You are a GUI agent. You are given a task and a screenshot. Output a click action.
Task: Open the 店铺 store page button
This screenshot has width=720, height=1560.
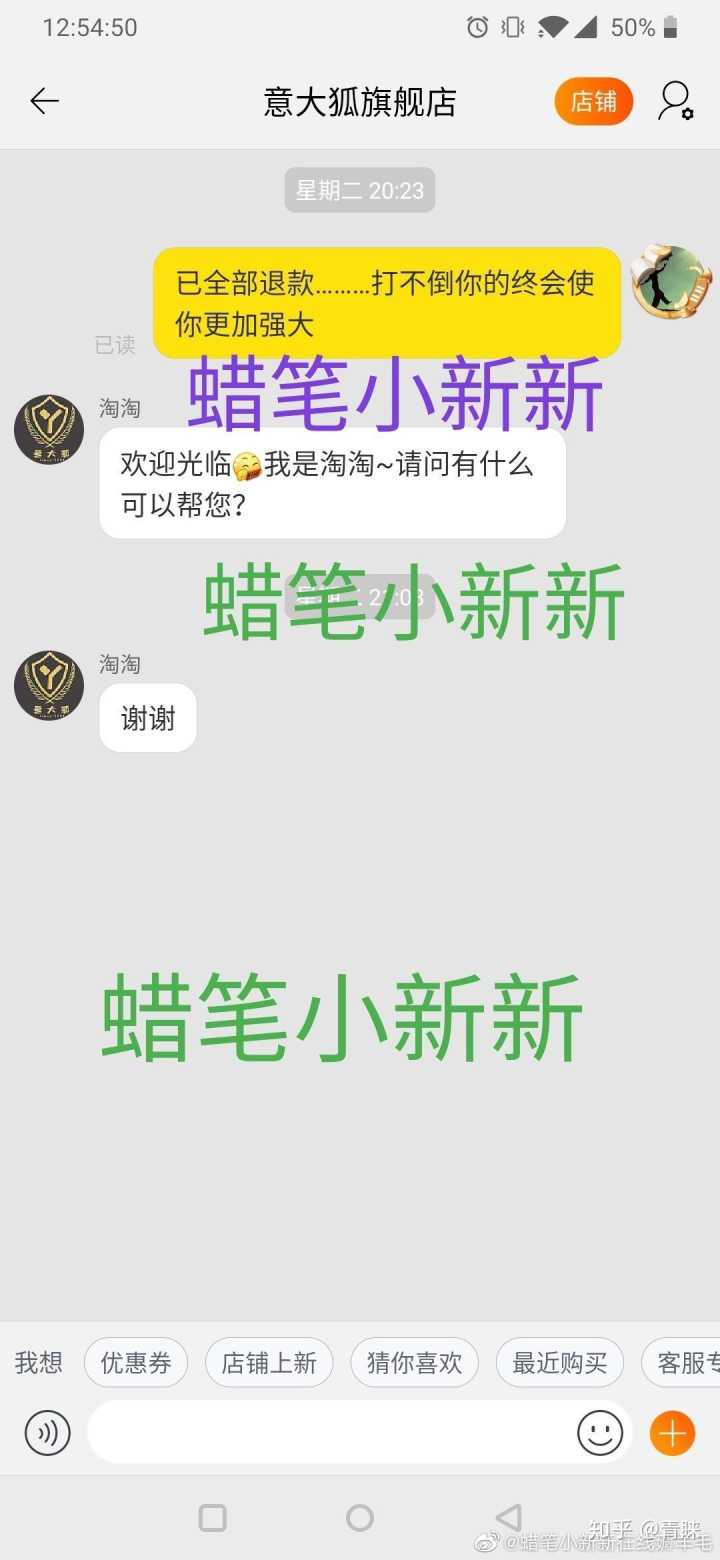tap(594, 101)
